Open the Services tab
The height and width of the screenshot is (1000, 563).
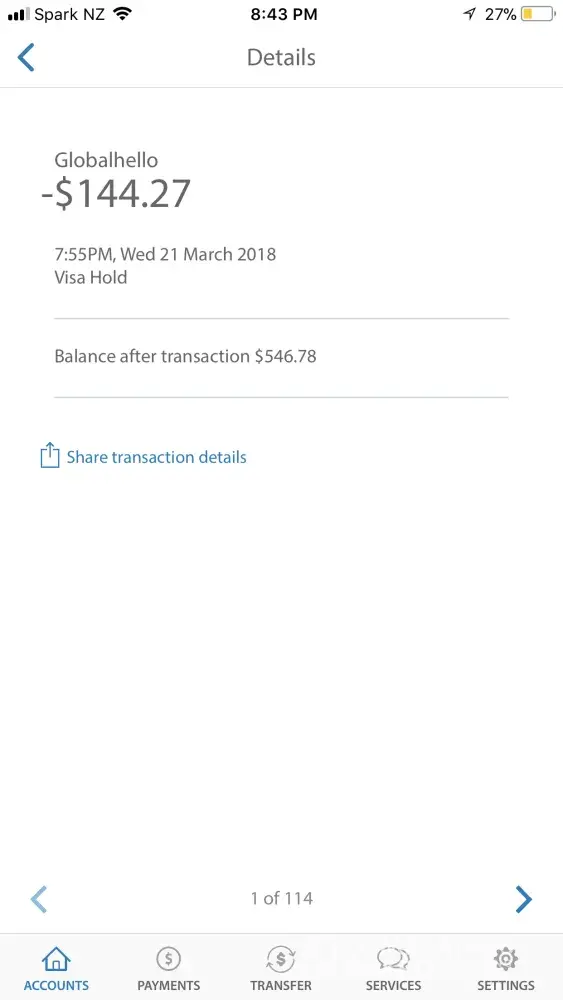pyautogui.click(x=393, y=969)
